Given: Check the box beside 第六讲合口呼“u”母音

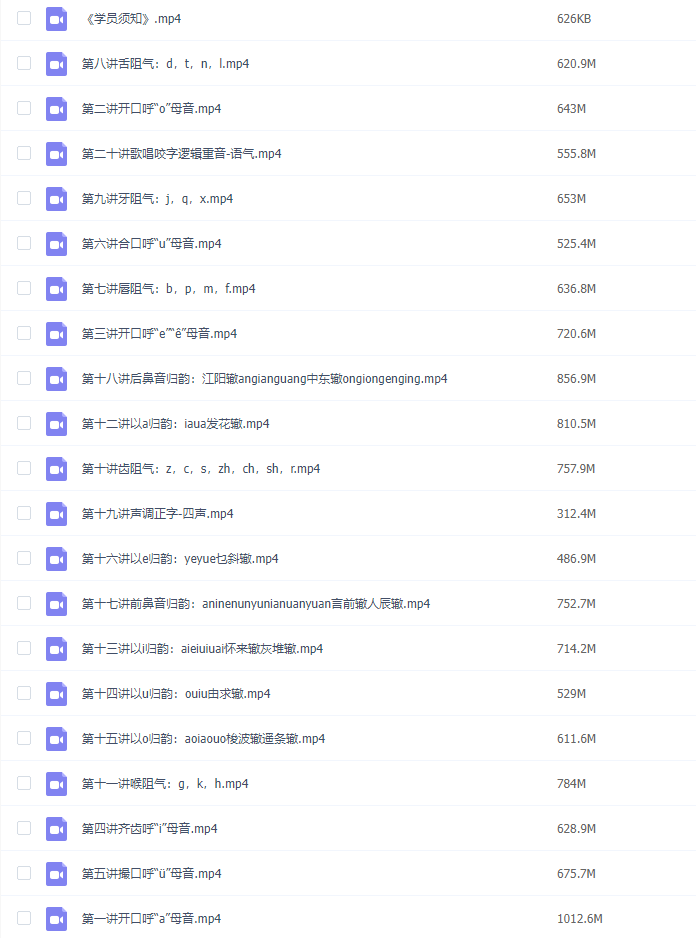Looking at the screenshot, I should point(24,243).
